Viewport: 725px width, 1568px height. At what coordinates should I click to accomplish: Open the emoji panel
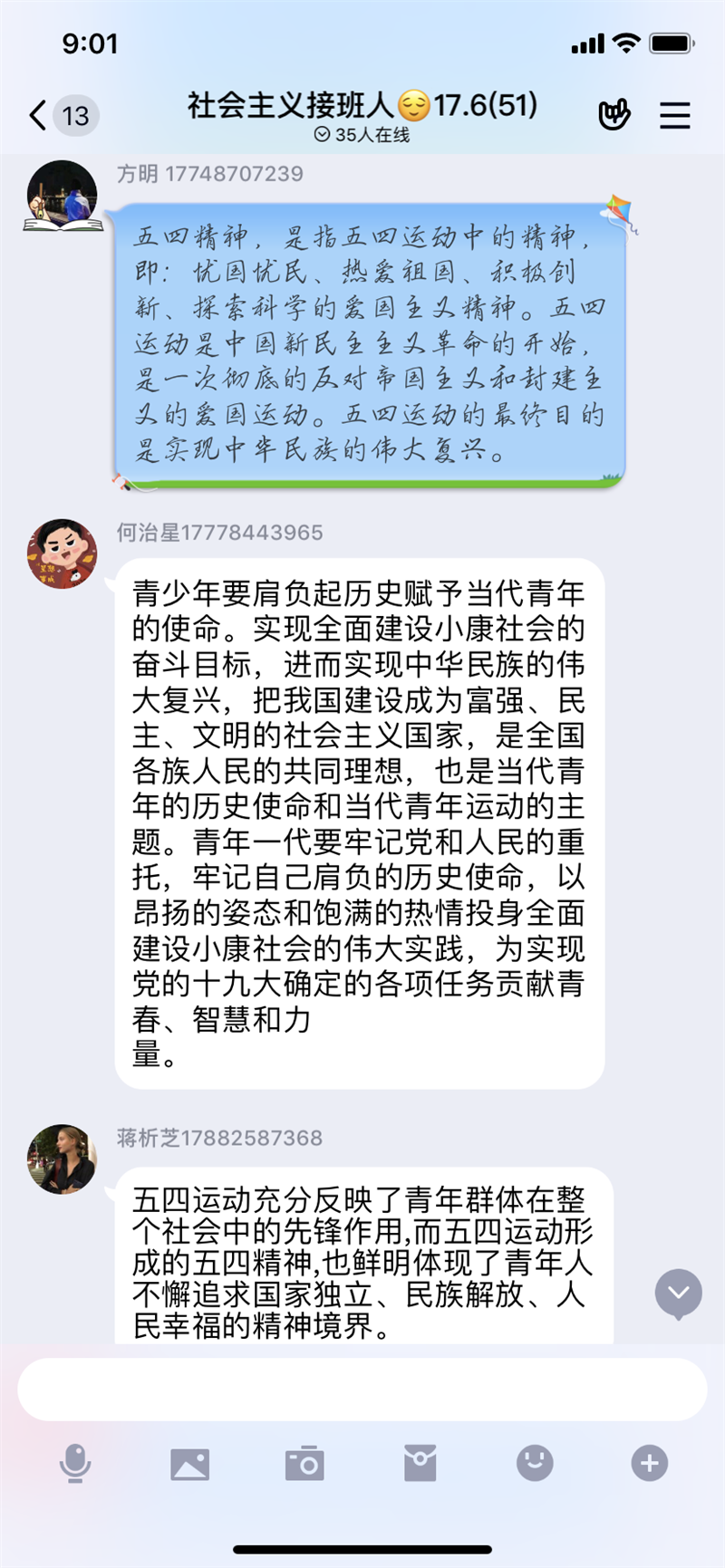[x=535, y=1463]
